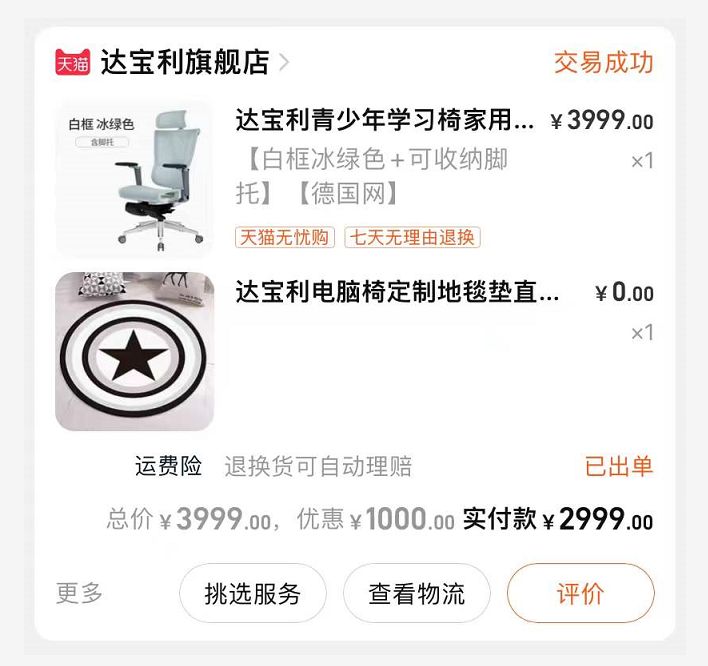Open the 达宝利青少年学习椅 chair item

click(x=385, y=122)
